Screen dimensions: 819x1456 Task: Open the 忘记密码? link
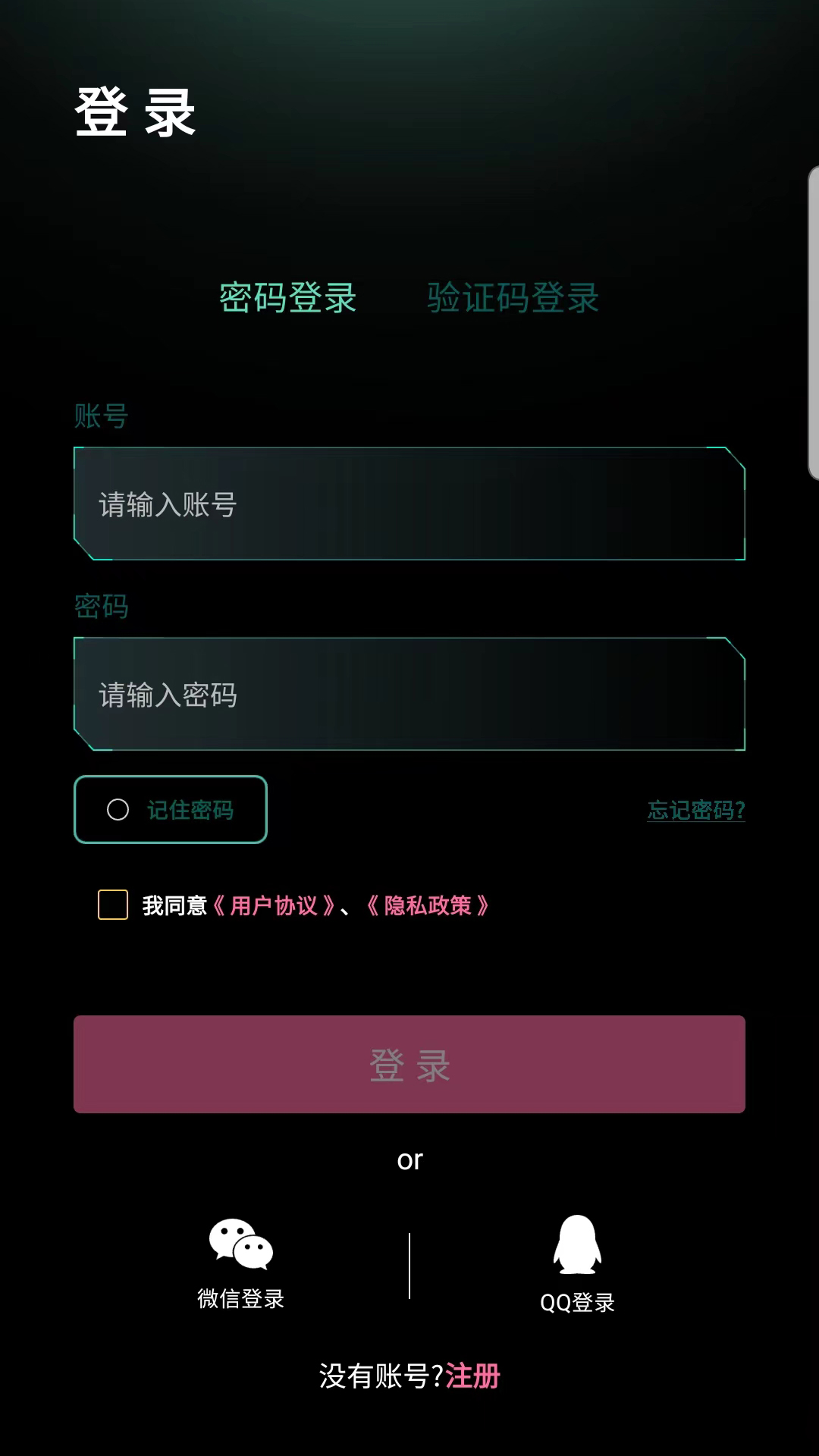point(695,810)
